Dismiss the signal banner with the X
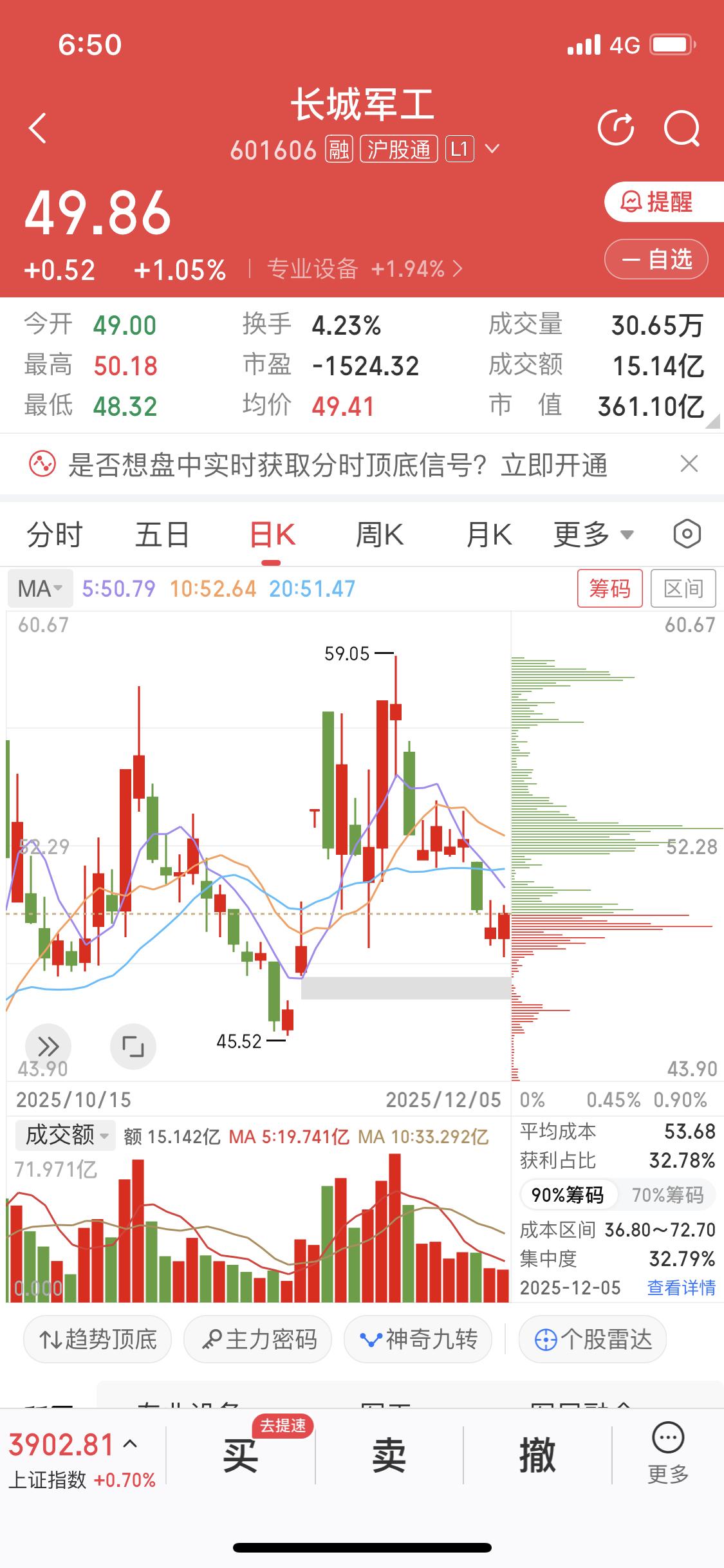724x1568 pixels. click(x=689, y=465)
